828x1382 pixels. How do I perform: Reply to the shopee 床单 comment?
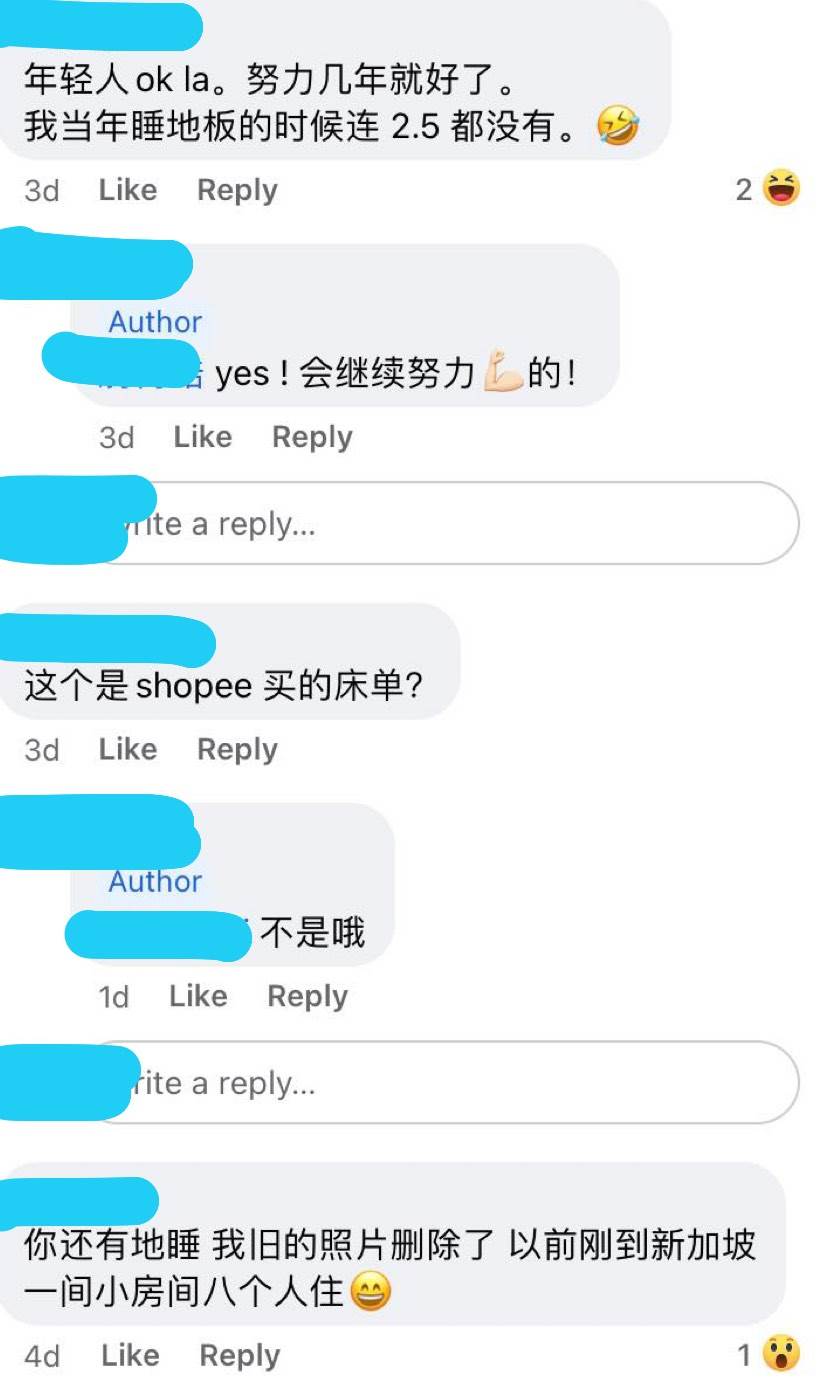[237, 749]
